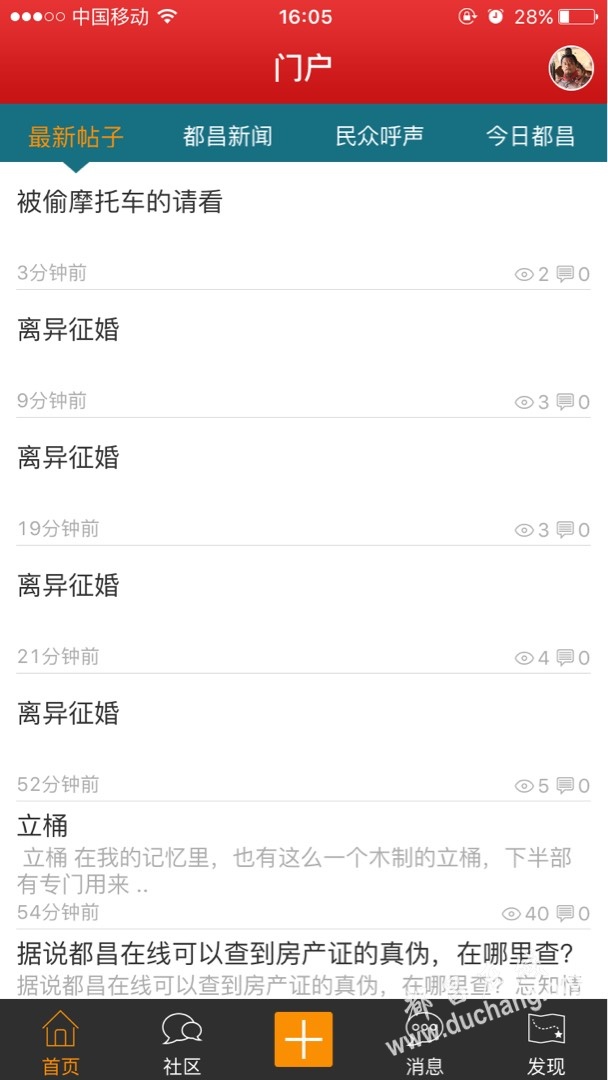
Task: Switch to the 今日都昌 tab
Action: (530, 136)
